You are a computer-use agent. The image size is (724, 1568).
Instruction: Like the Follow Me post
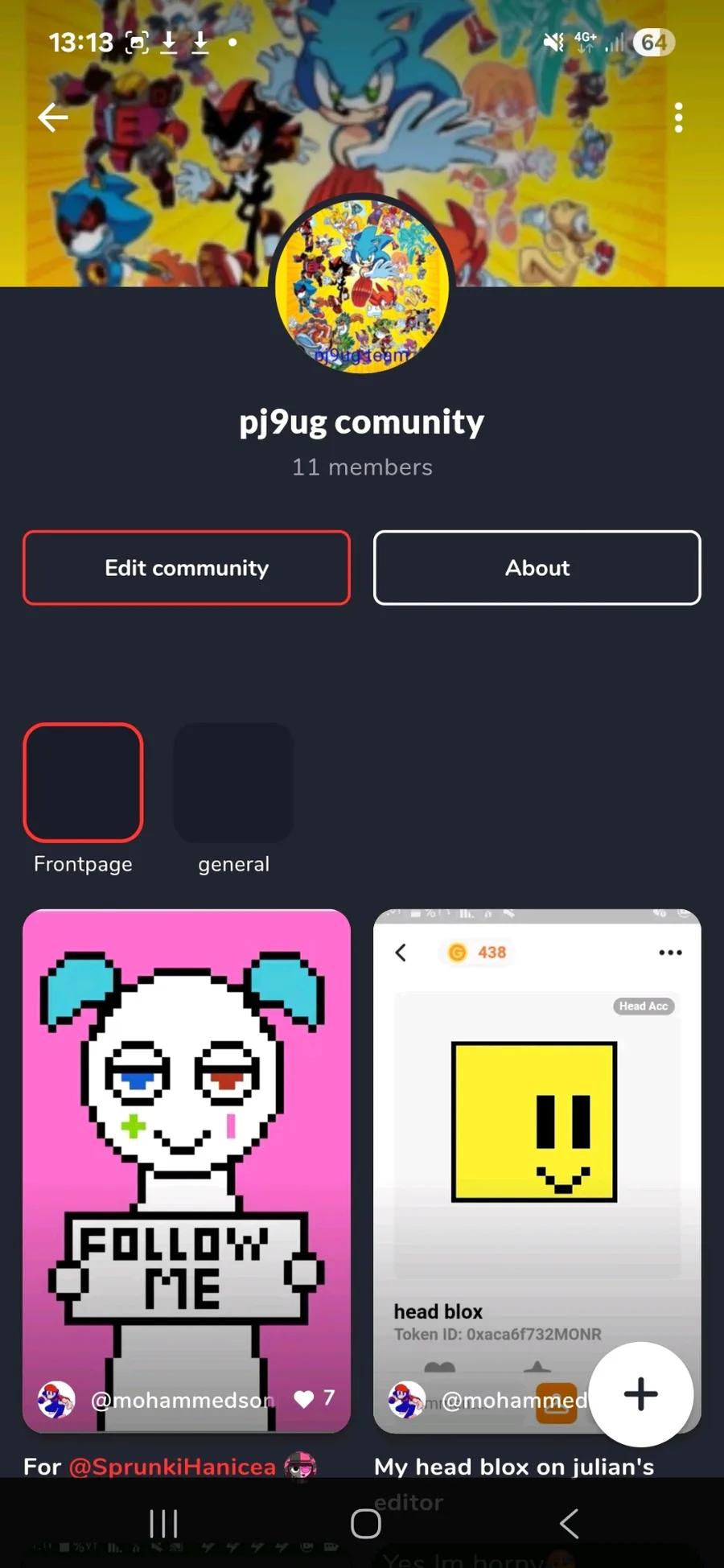tap(304, 1399)
